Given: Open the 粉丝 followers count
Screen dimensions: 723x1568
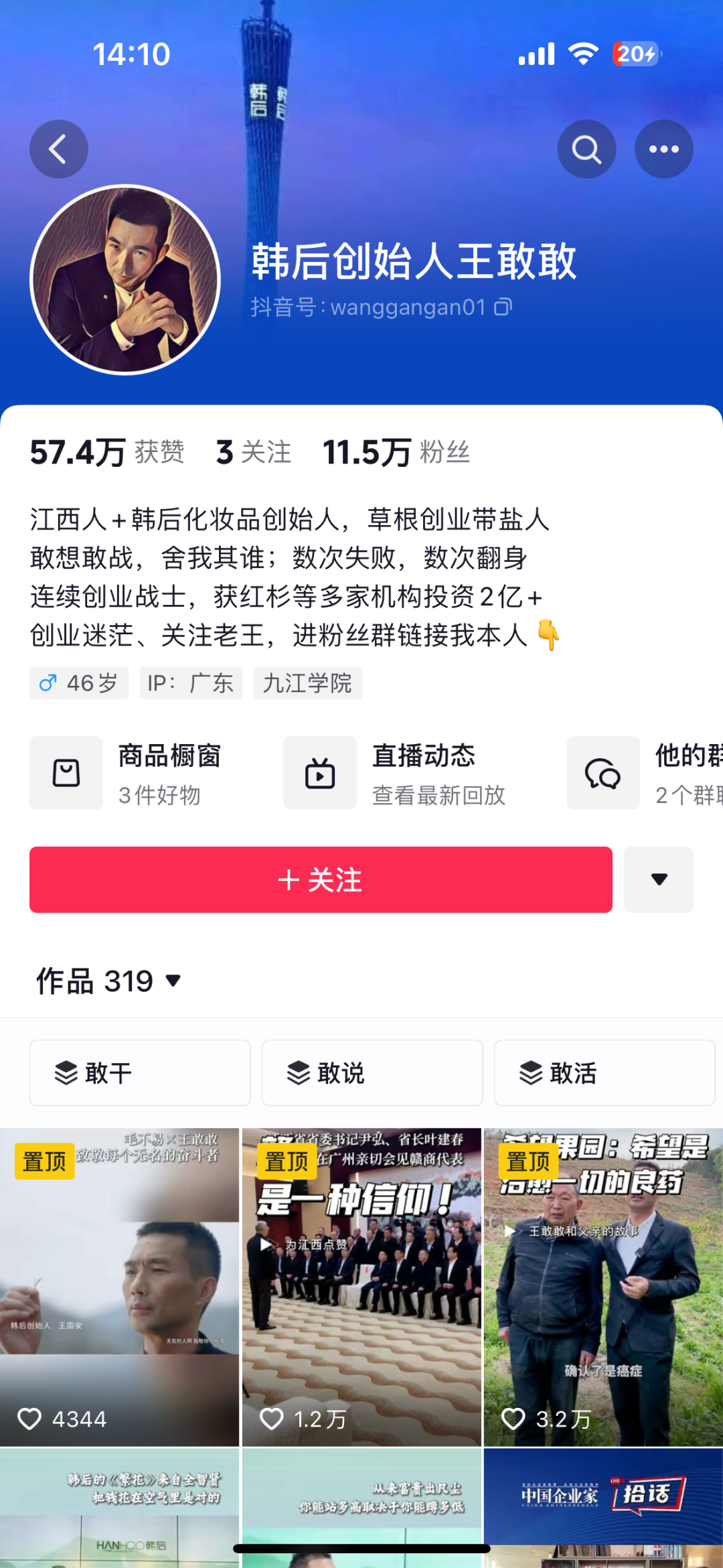Looking at the screenshot, I should pyautogui.click(x=396, y=452).
